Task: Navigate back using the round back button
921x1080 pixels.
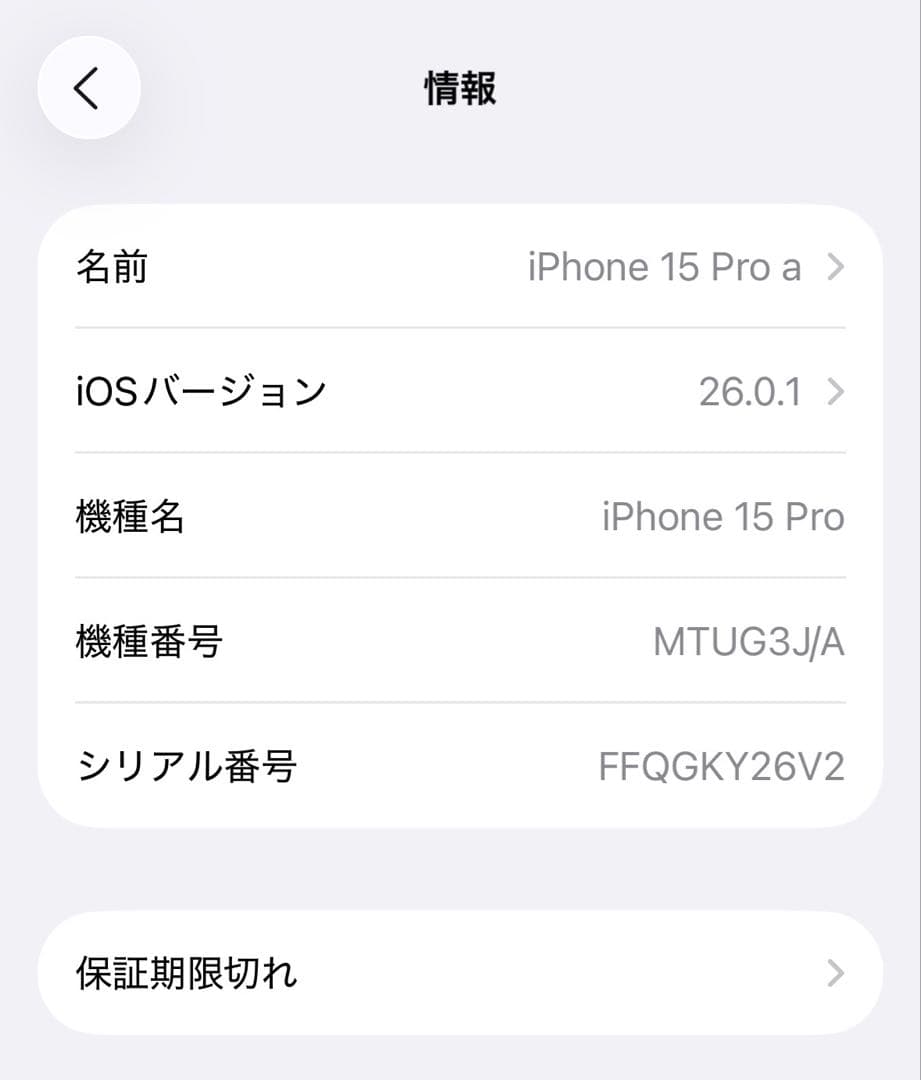Action: tap(88, 87)
